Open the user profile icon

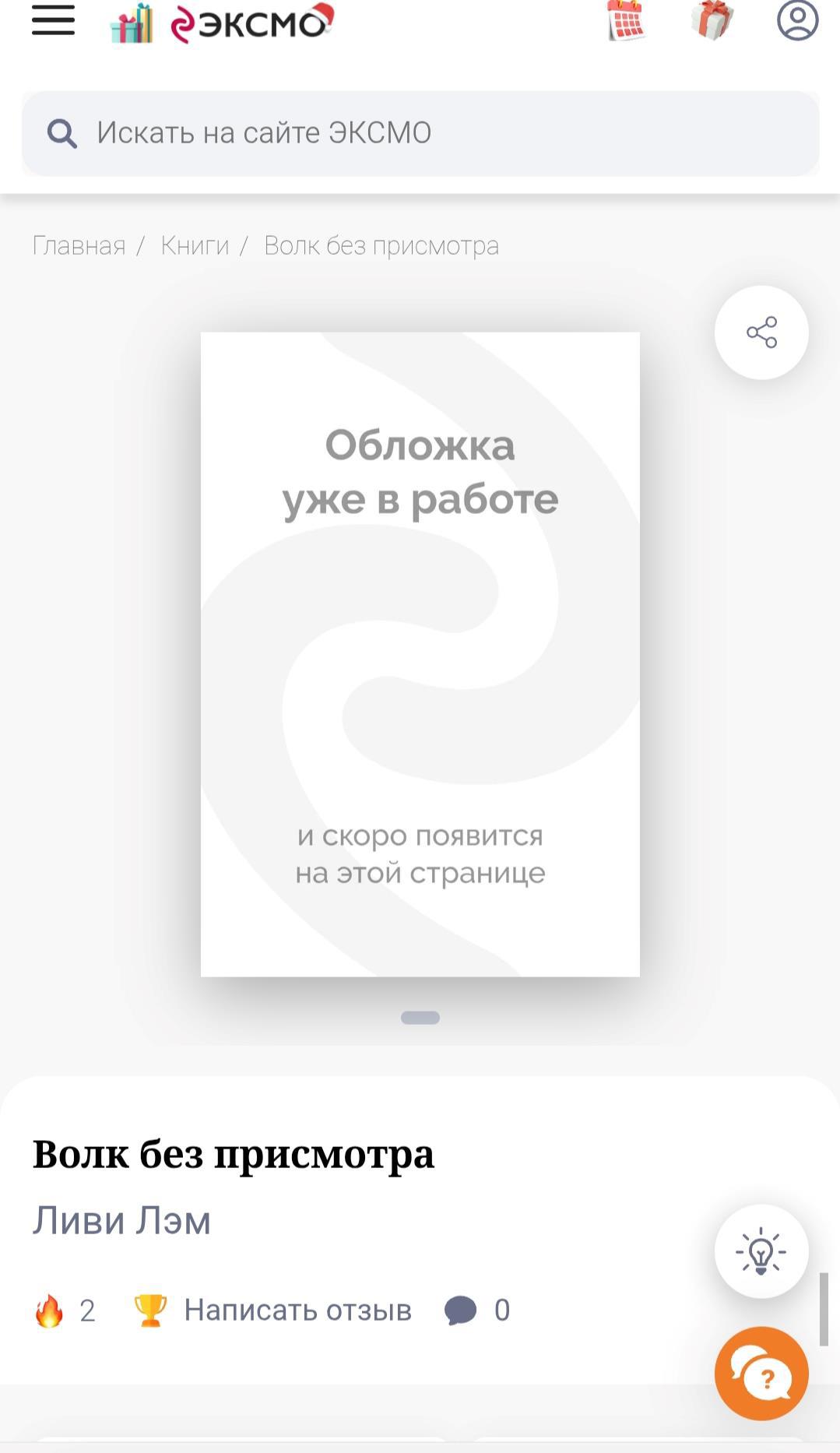click(x=797, y=20)
